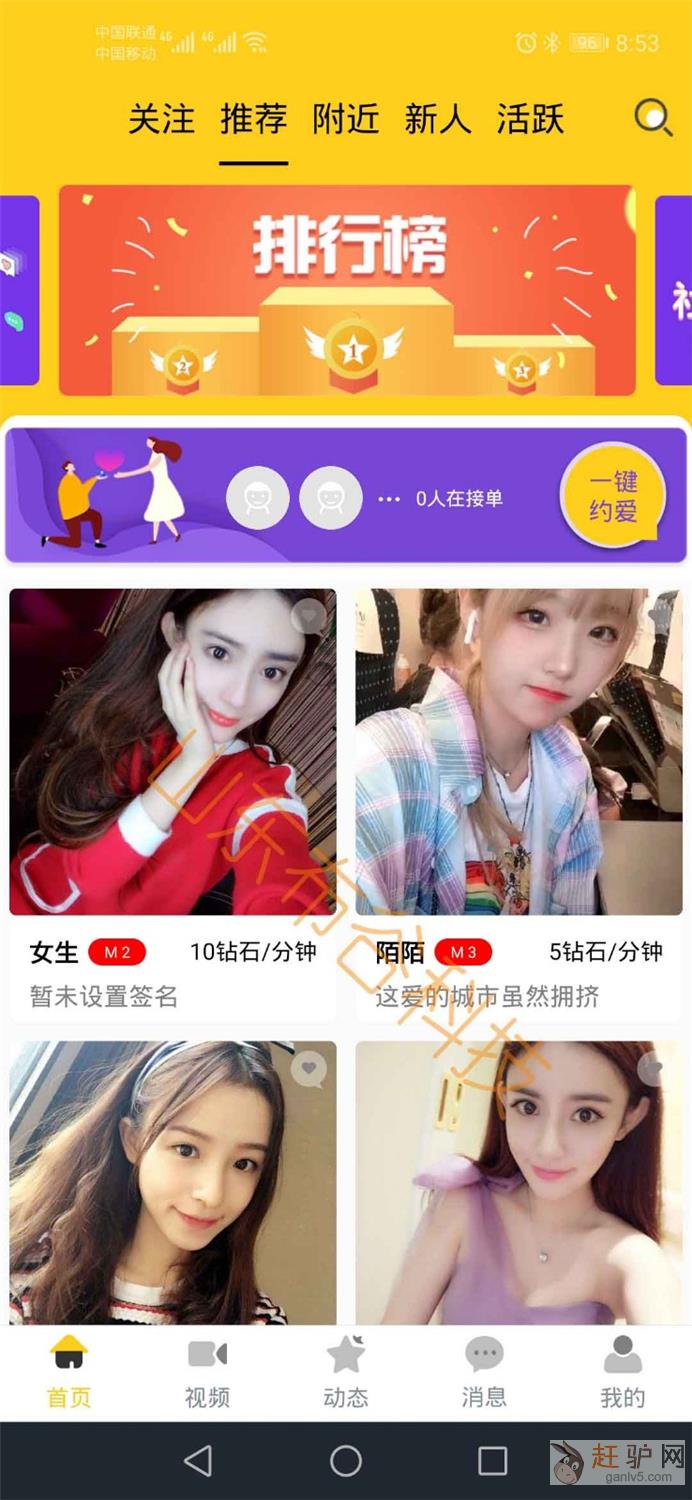
Task: Go to the 我的 profile tab
Action: (622, 1372)
